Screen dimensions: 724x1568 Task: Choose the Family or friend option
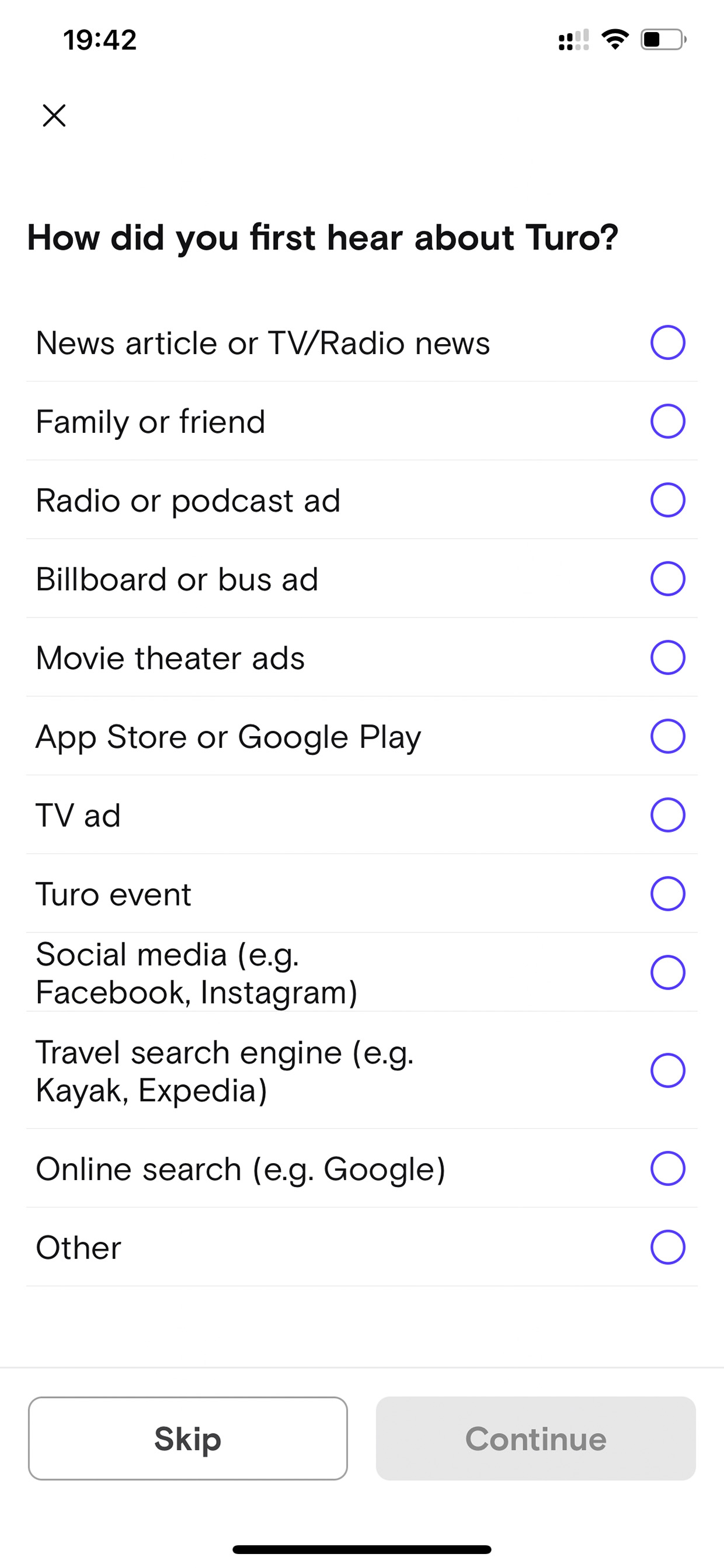click(361, 421)
